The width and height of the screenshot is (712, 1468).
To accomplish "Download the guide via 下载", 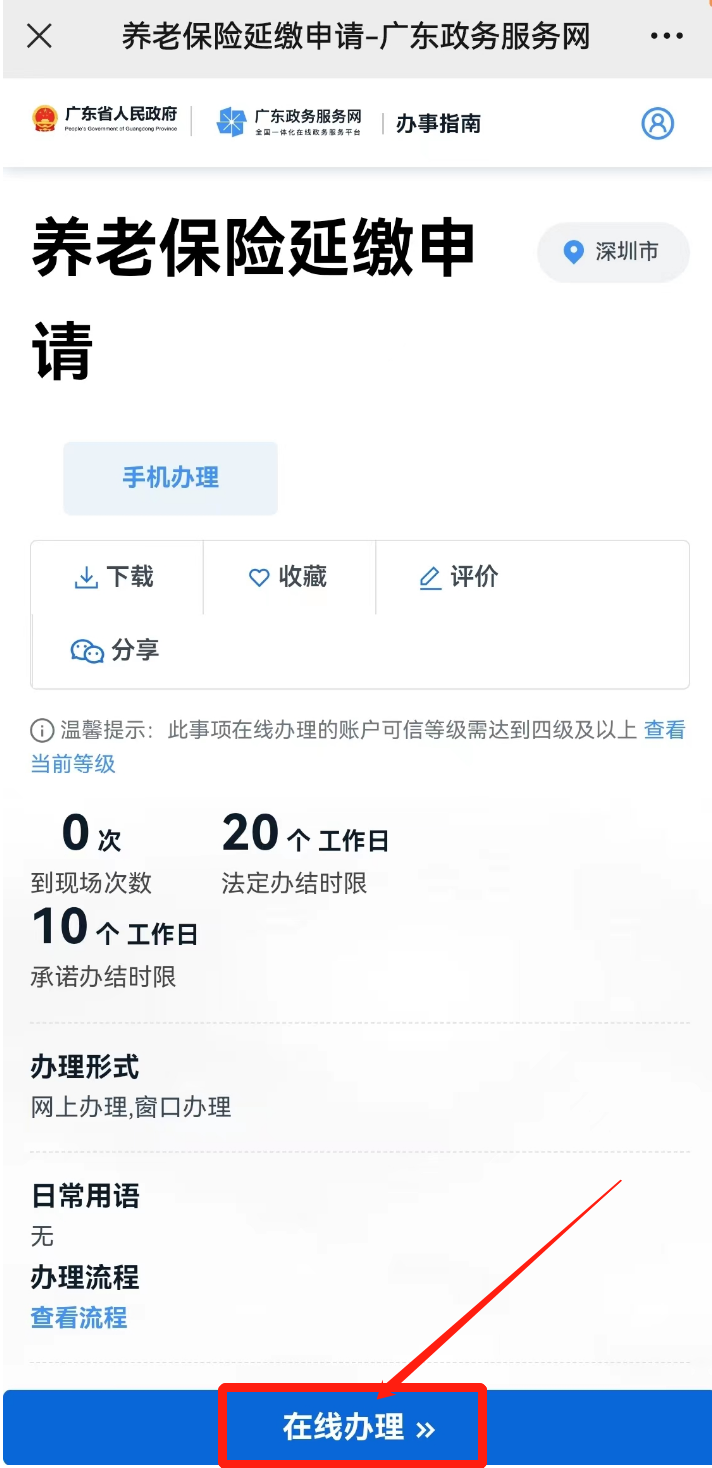I will point(116,577).
